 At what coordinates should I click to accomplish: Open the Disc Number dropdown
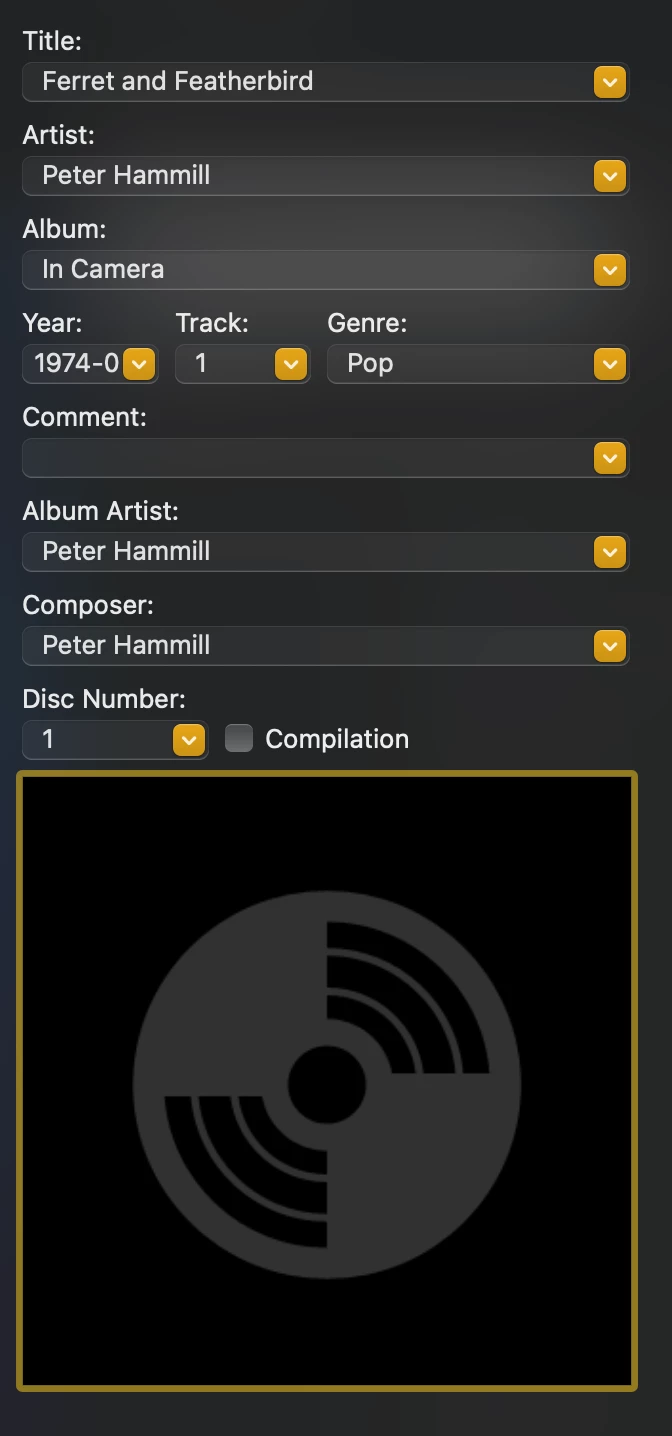coord(188,739)
